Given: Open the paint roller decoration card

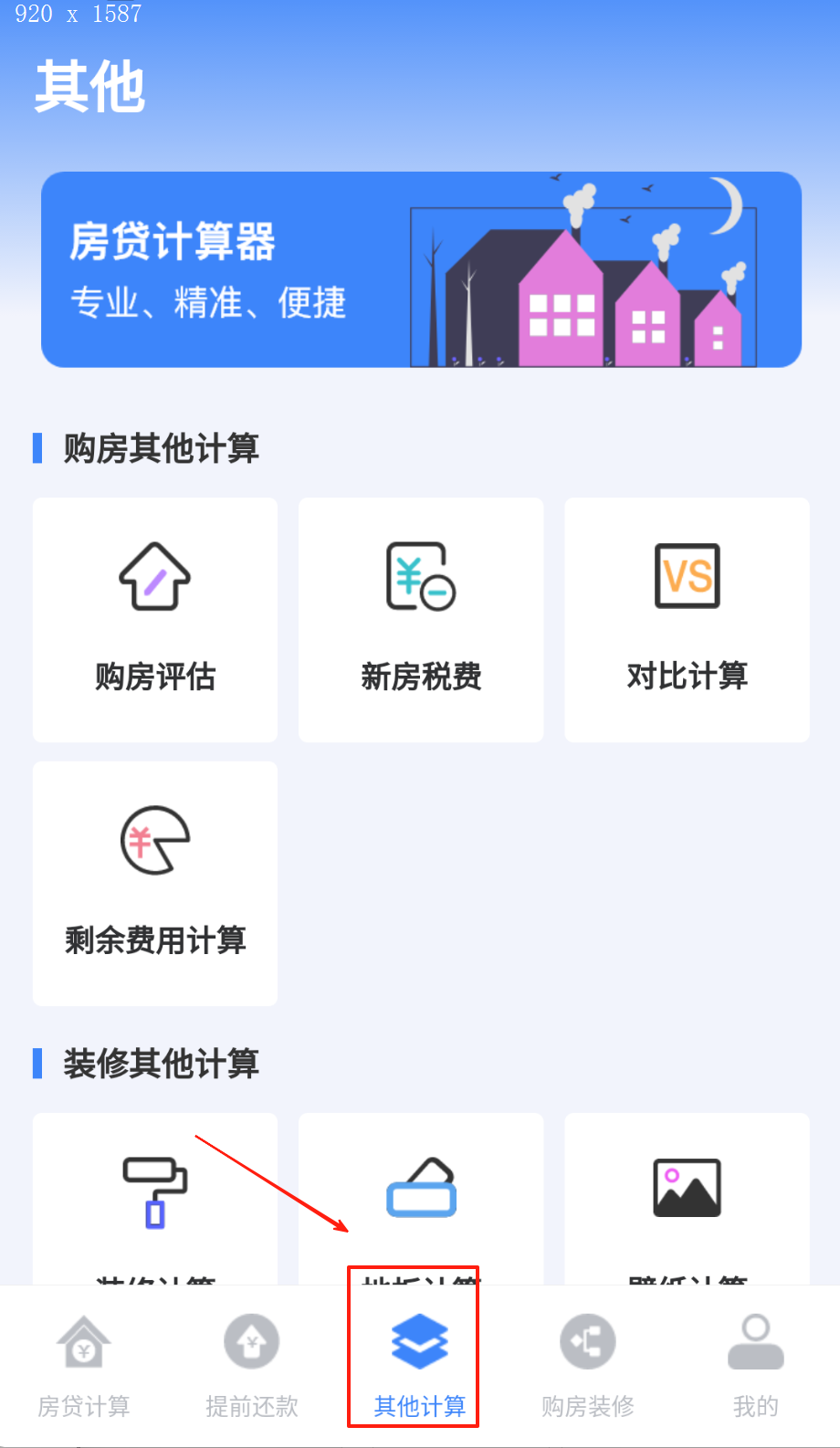Looking at the screenshot, I should point(155,1196).
